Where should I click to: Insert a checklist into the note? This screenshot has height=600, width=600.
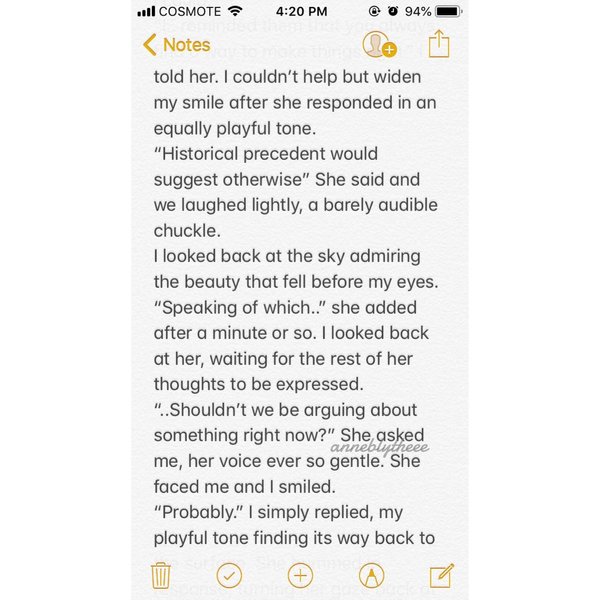(230, 575)
